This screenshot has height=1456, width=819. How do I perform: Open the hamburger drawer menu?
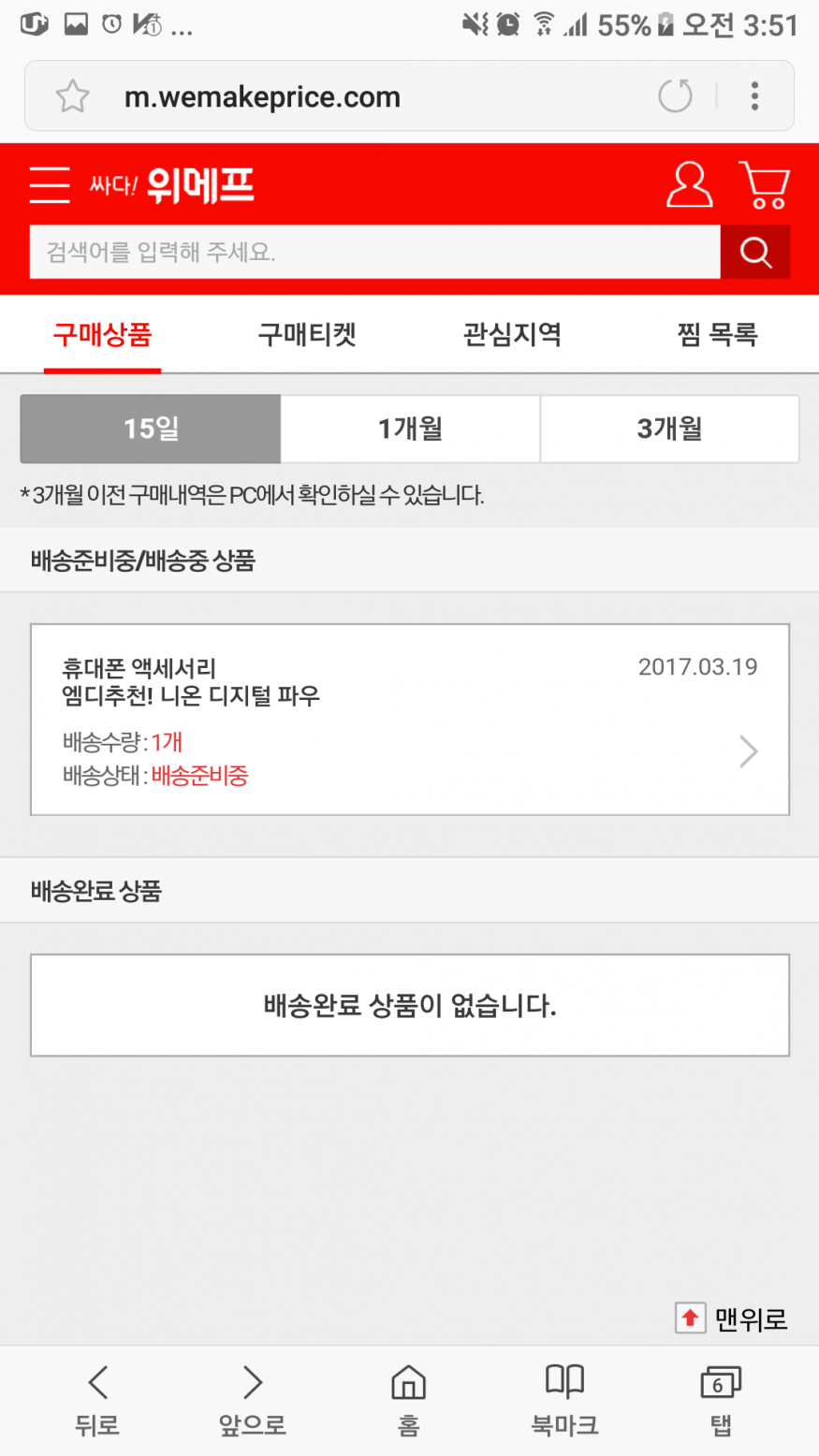click(50, 185)
